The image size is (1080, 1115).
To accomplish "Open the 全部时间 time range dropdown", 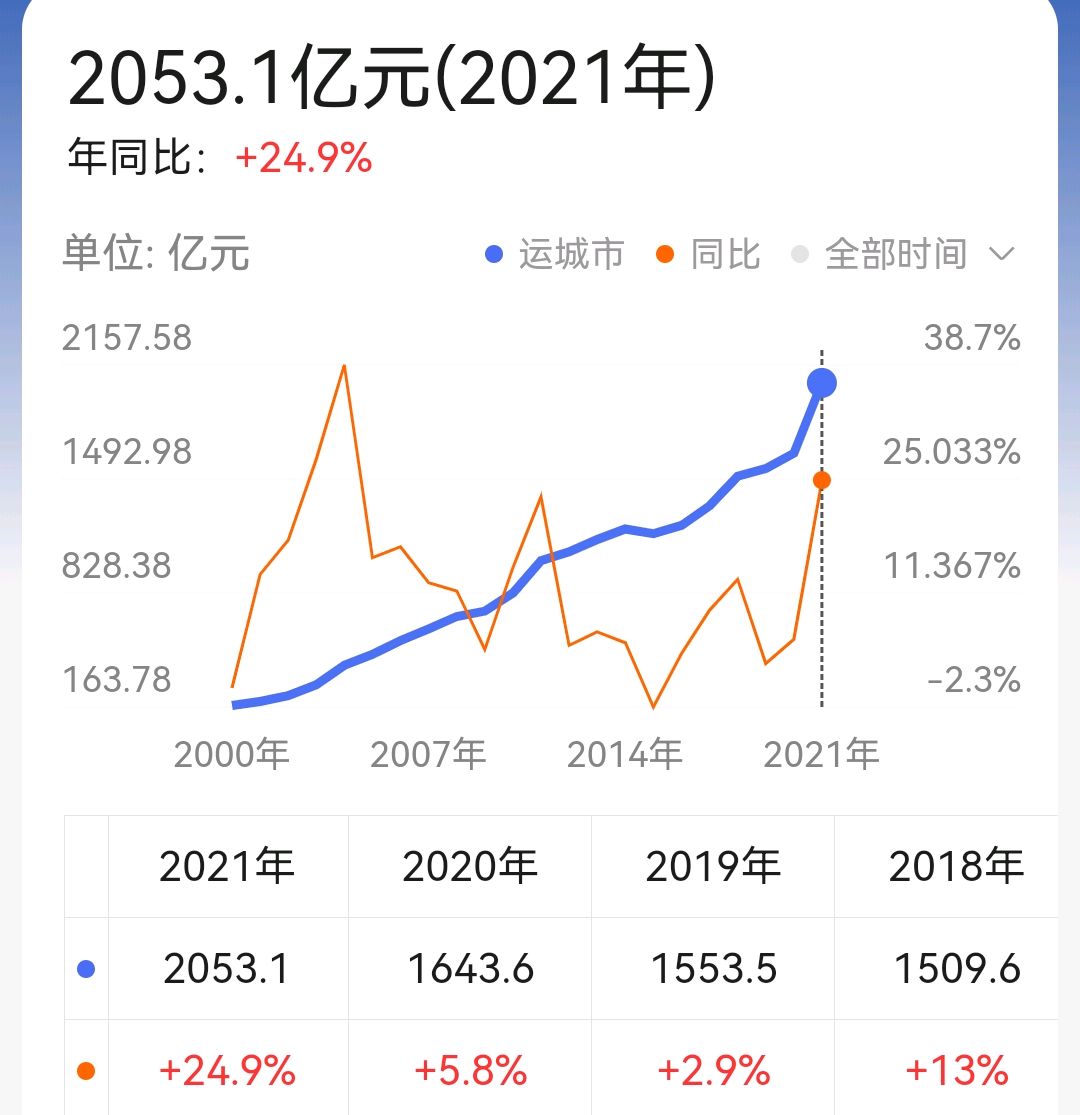I will (893, 255).
